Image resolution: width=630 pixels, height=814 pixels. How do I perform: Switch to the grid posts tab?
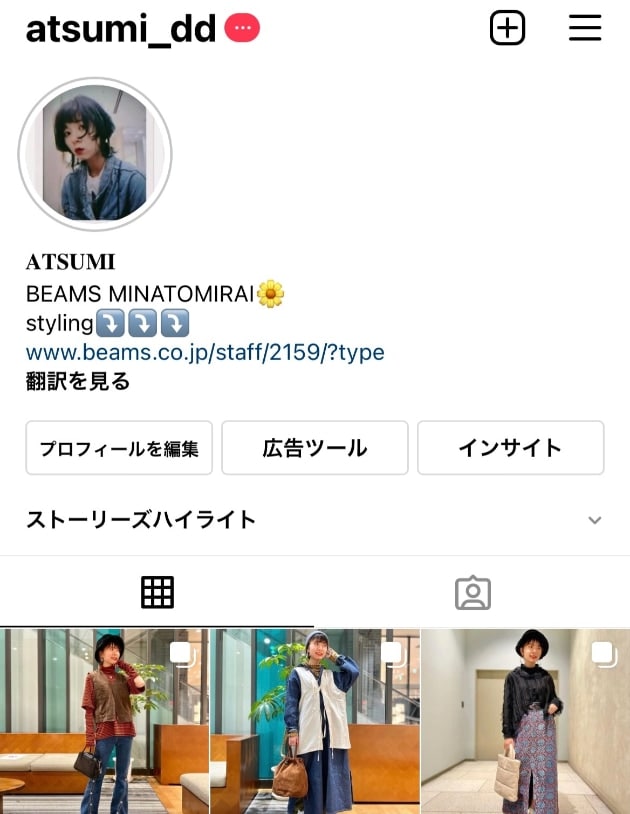coord(157,593)
